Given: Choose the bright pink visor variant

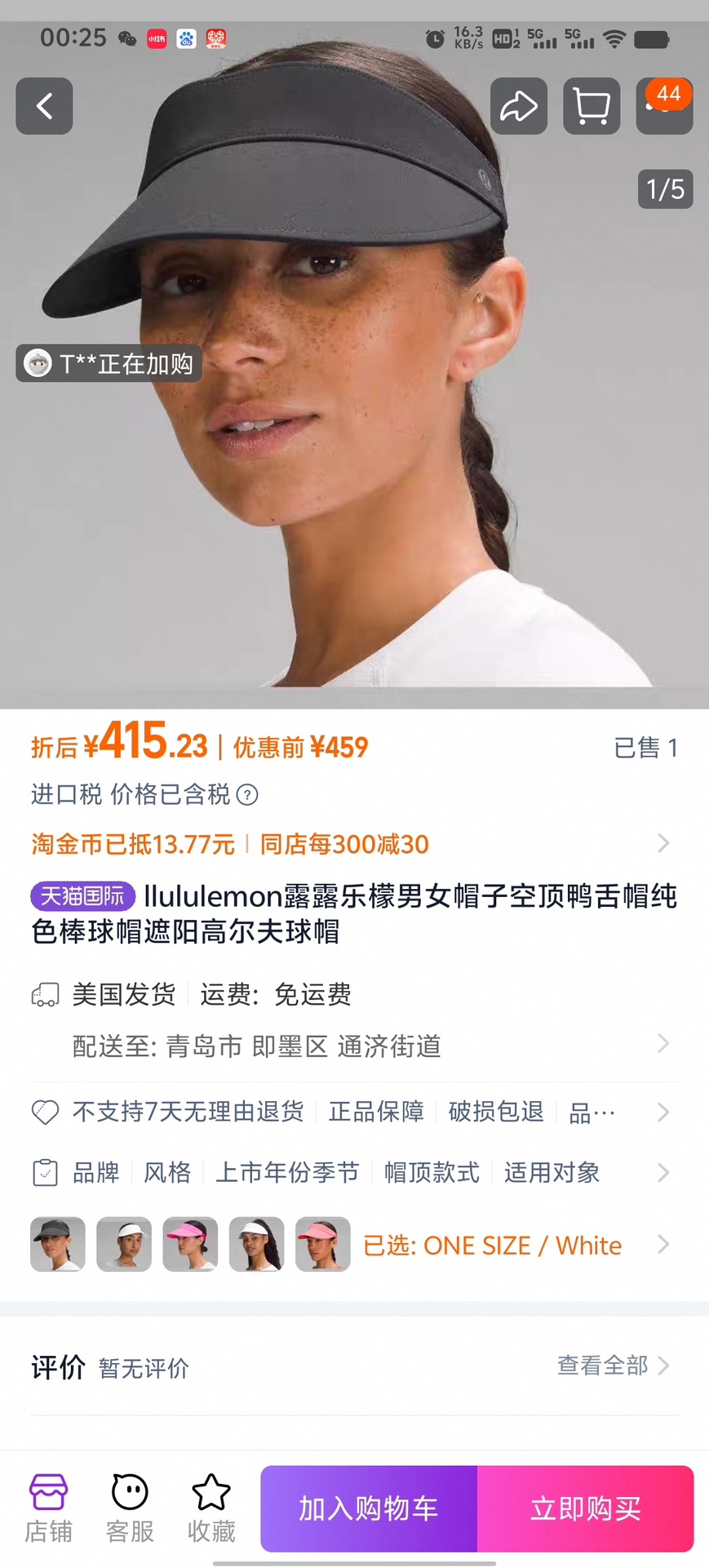Looking at the screenshot, I should click(190, 1244).
